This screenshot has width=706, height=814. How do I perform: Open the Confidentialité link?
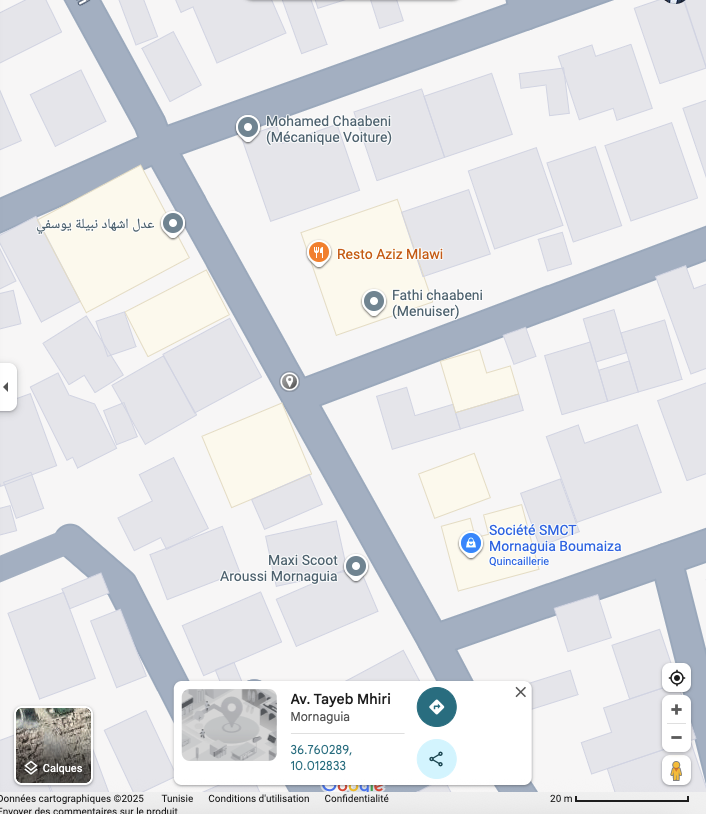pyautogui.click(x=356, y=799)
